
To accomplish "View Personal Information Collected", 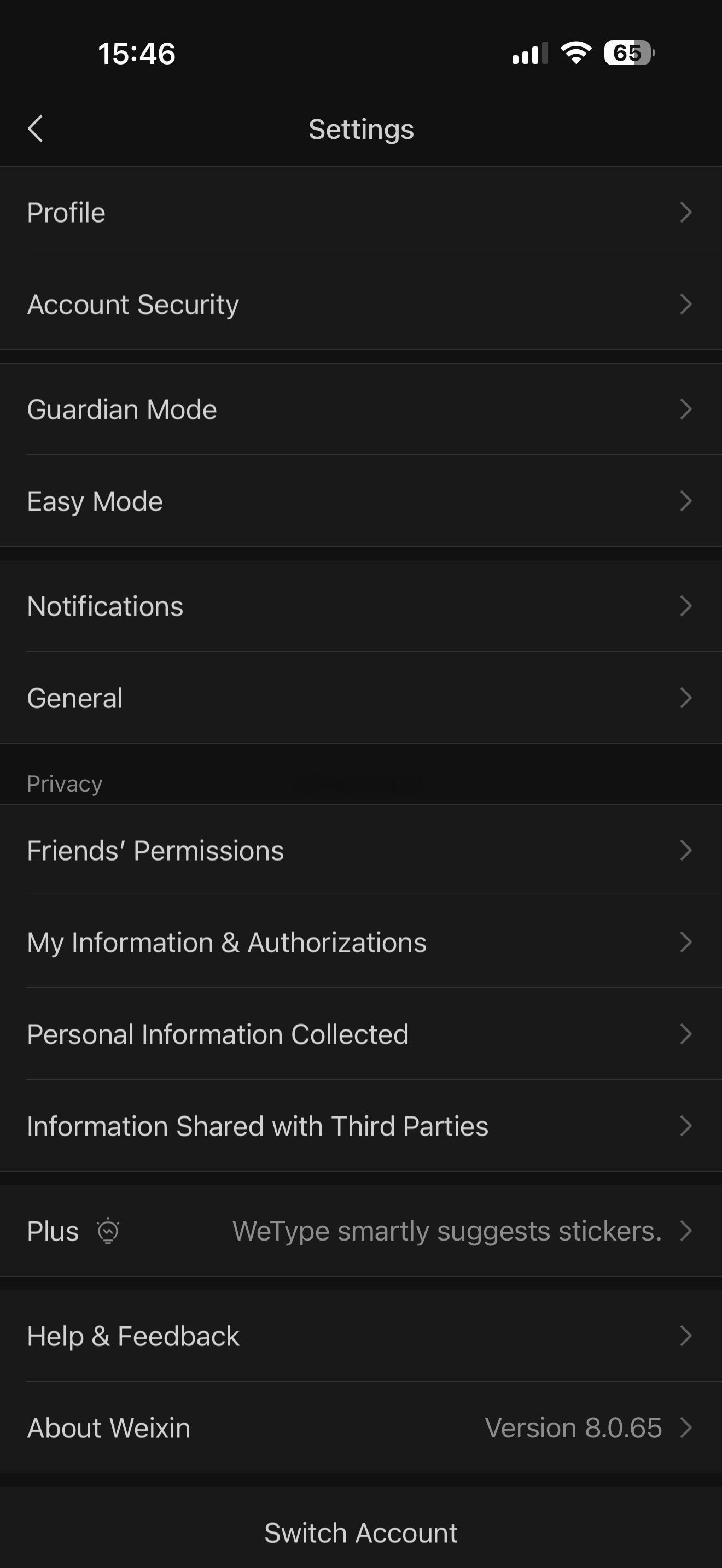I will coord(360,1034).
